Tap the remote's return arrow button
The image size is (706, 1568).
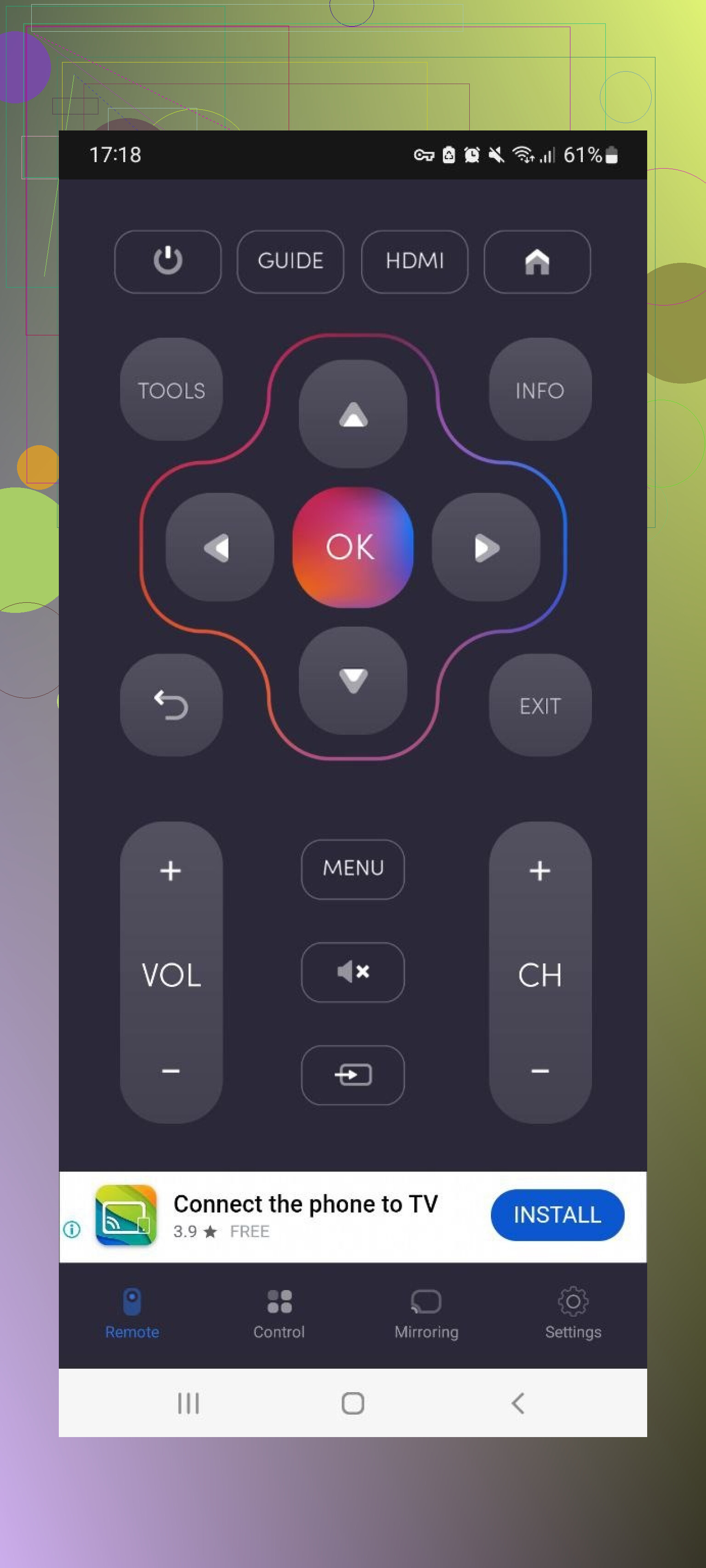click(x=171, y=705)
